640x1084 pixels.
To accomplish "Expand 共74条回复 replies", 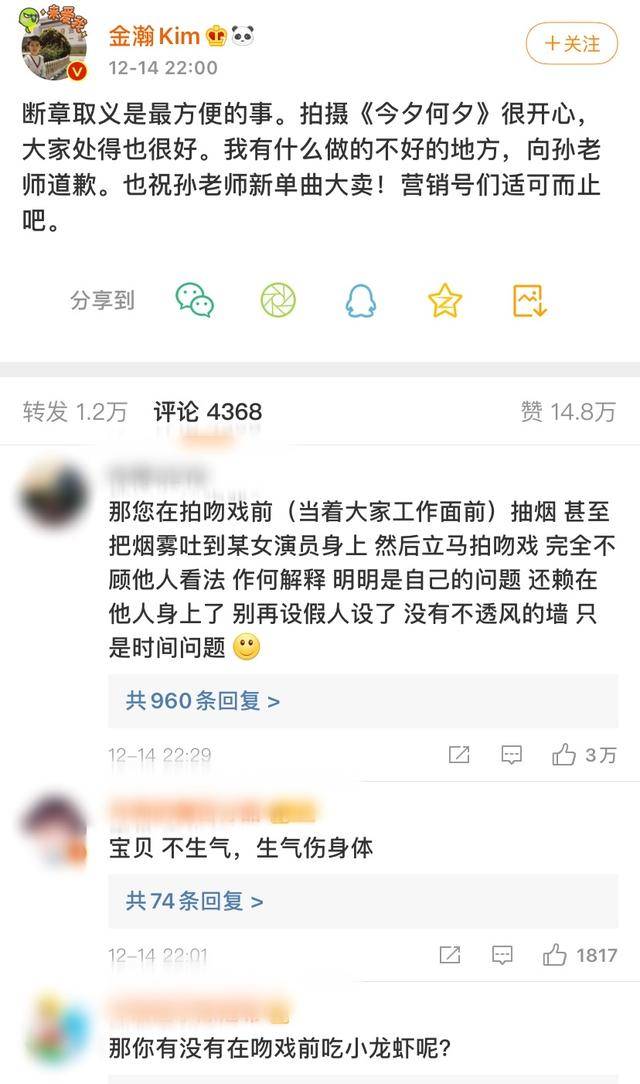I will pos(194,901).
